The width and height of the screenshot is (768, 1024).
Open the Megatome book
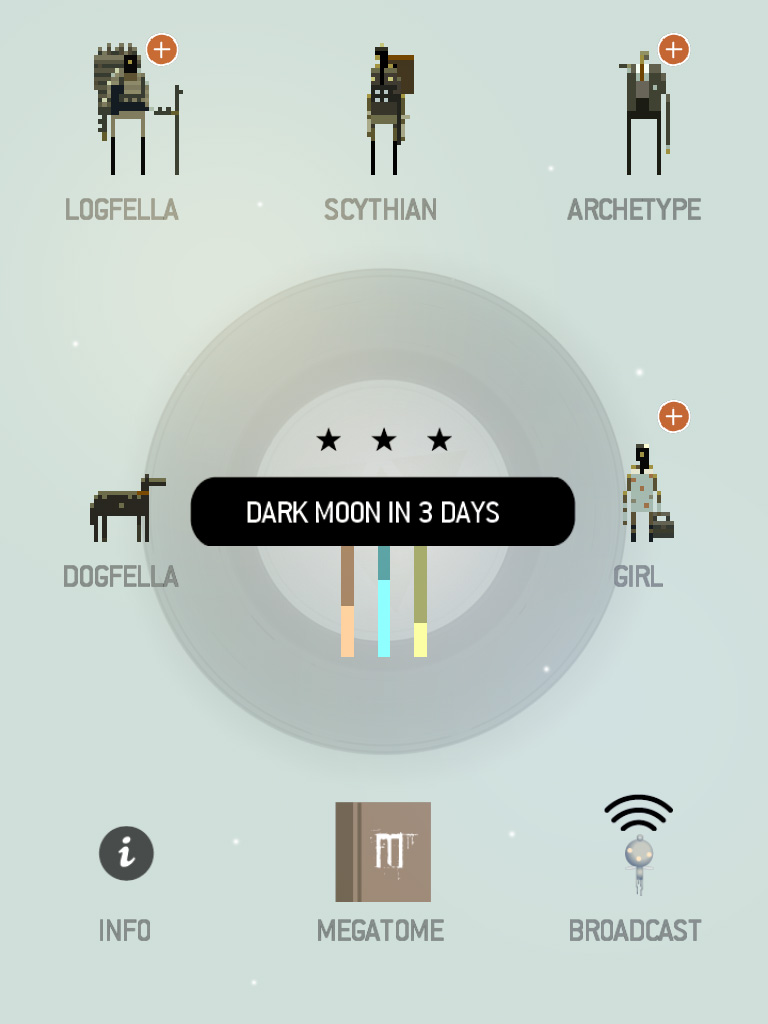click(x=383, y=851)
